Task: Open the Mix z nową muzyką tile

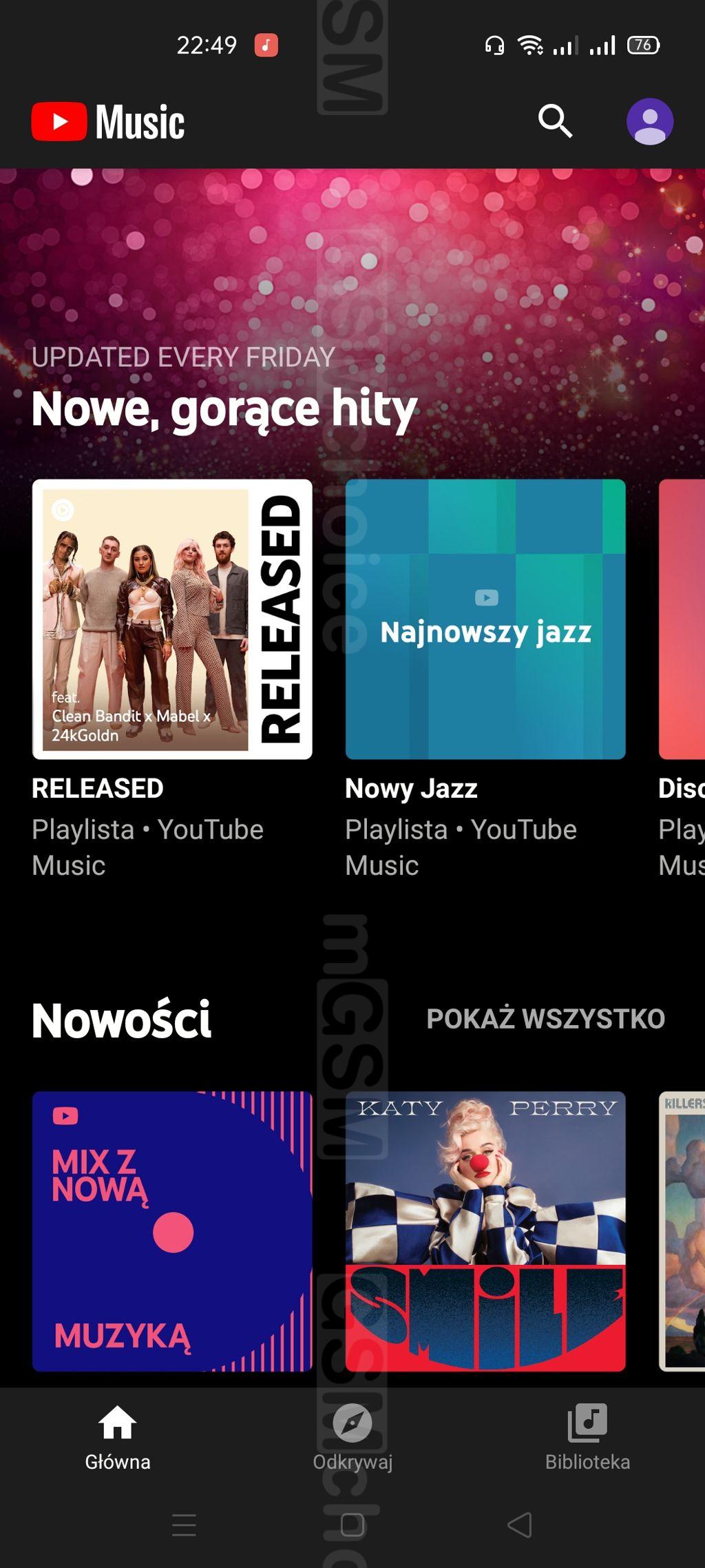Action: (x=172, y=1231)
